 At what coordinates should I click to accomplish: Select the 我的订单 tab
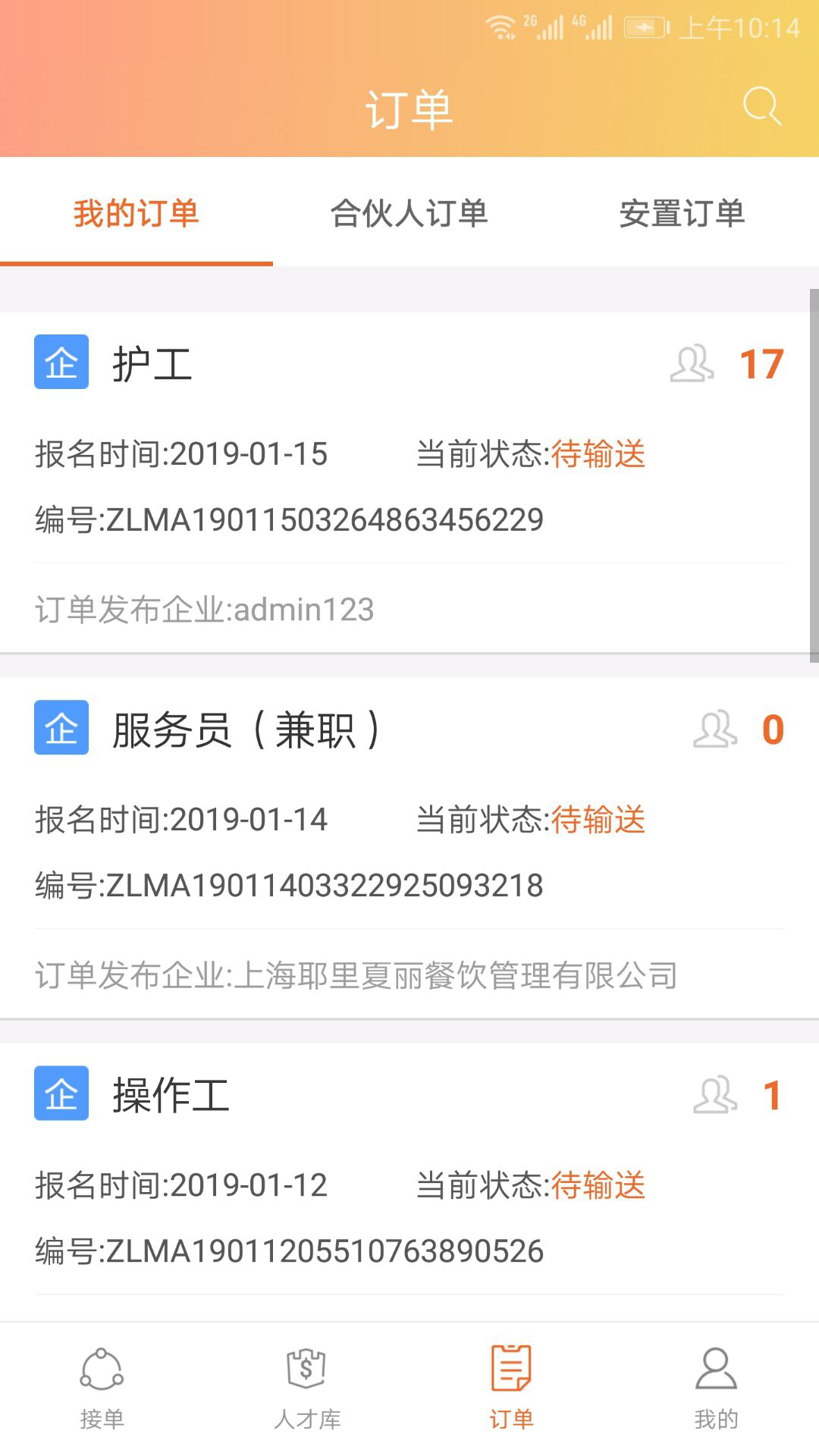(136, 214)
